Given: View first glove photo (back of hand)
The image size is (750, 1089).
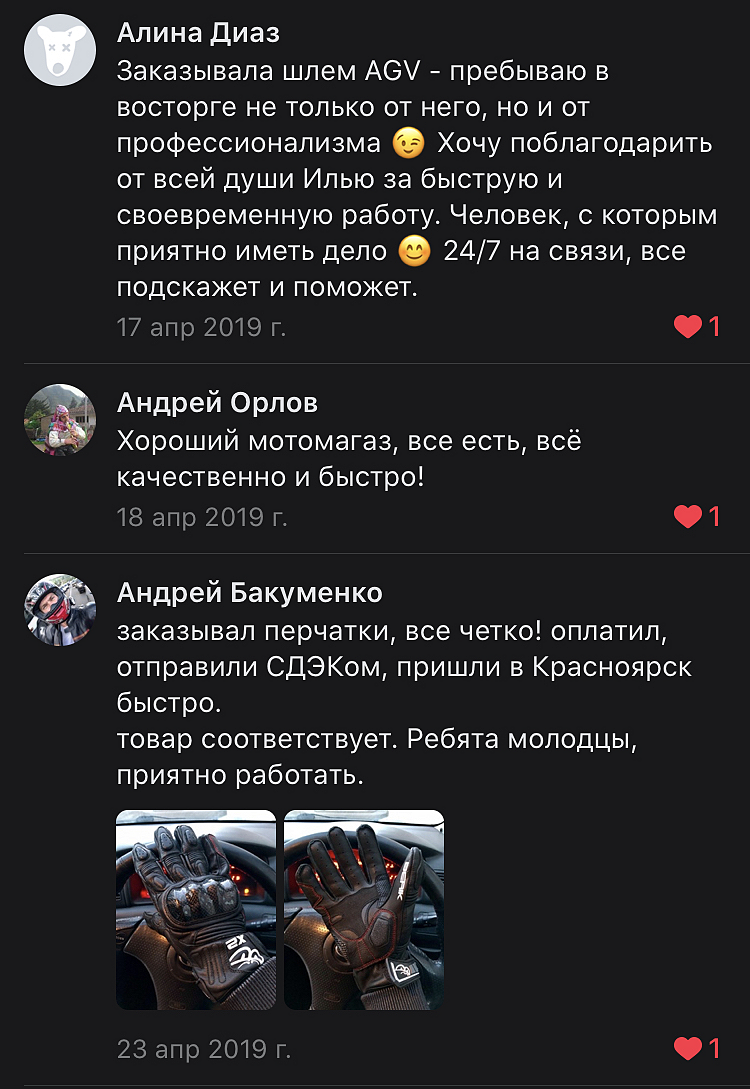Looking at the screenshot, I should [x=196, y=909].
